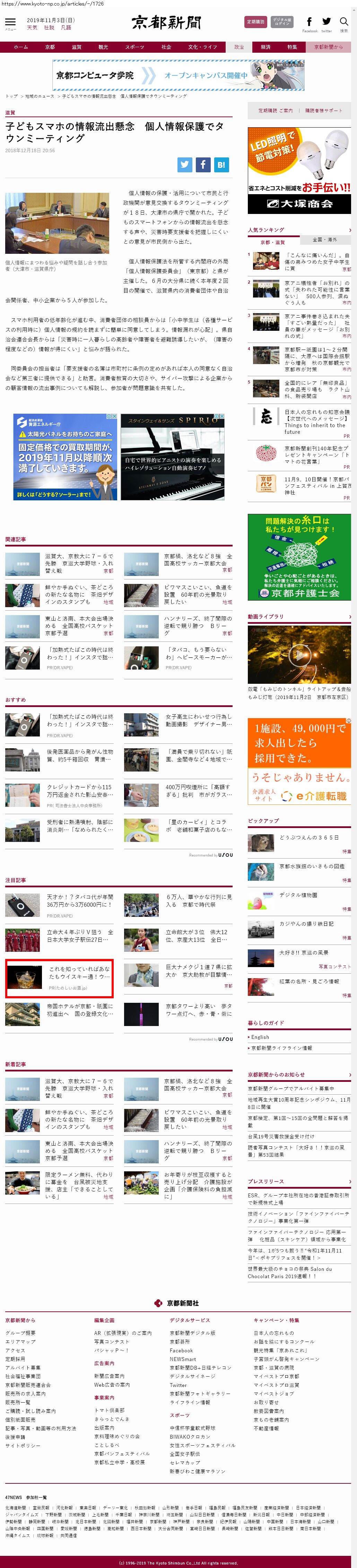
Task: Bookmark article with Hatena B! button
Action: coord(221,164)
